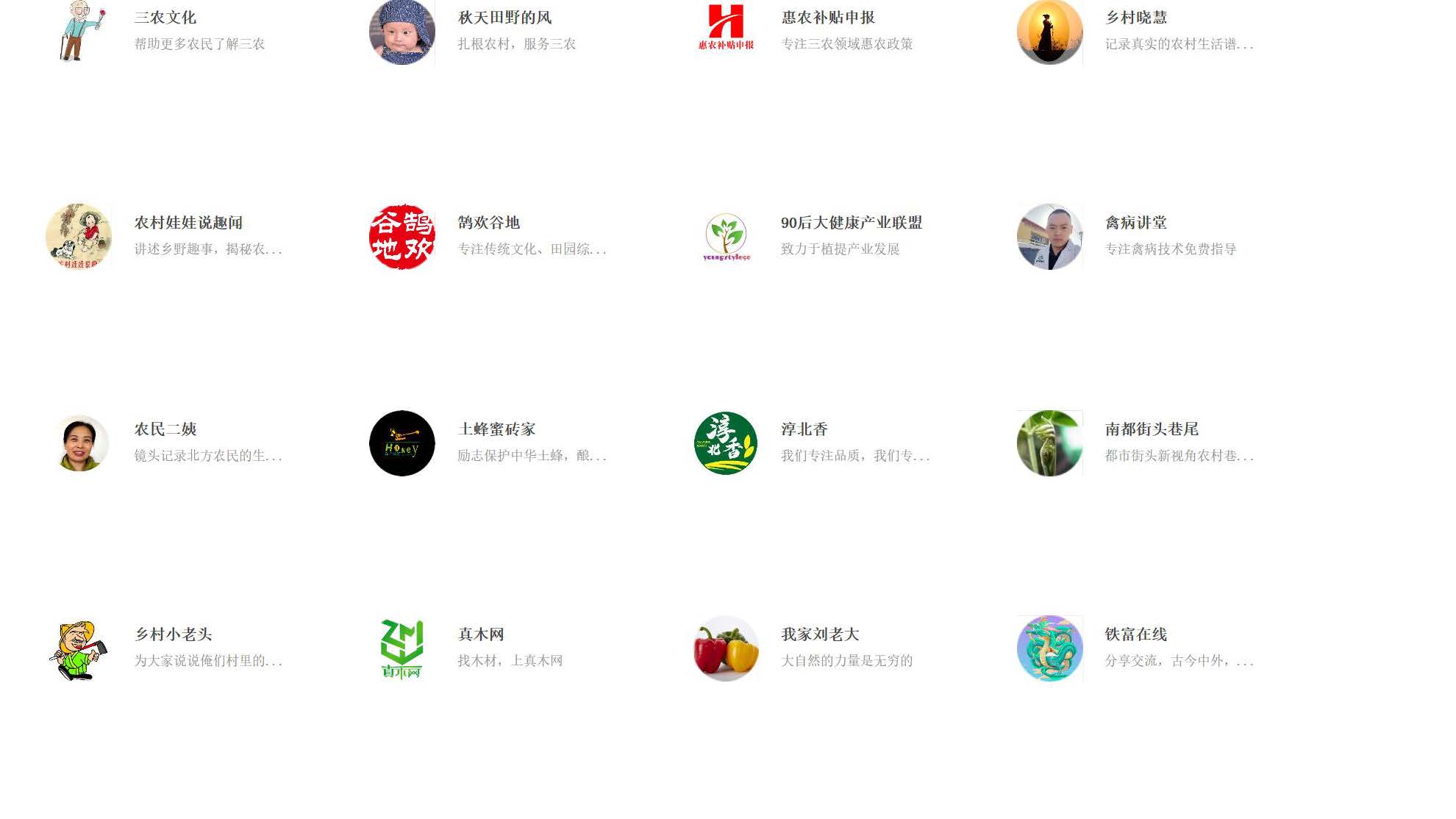The image size is (1456, 819).
Task: Open the 淳北香 account
Action: tap(804, 429)
